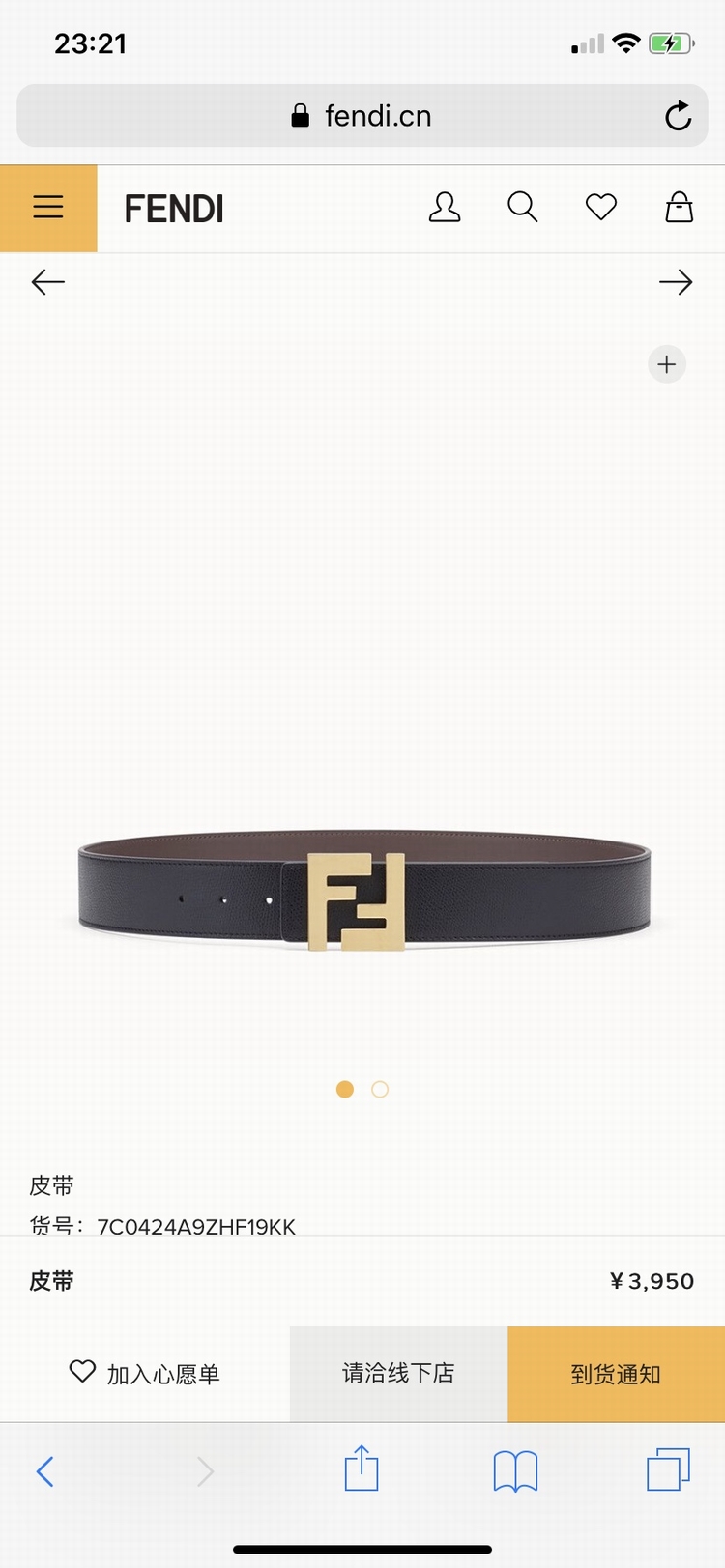The width and height of the screenshot is (725, 1568).
Task: Open the Safari share sheet
Action: coord(362,1468)
